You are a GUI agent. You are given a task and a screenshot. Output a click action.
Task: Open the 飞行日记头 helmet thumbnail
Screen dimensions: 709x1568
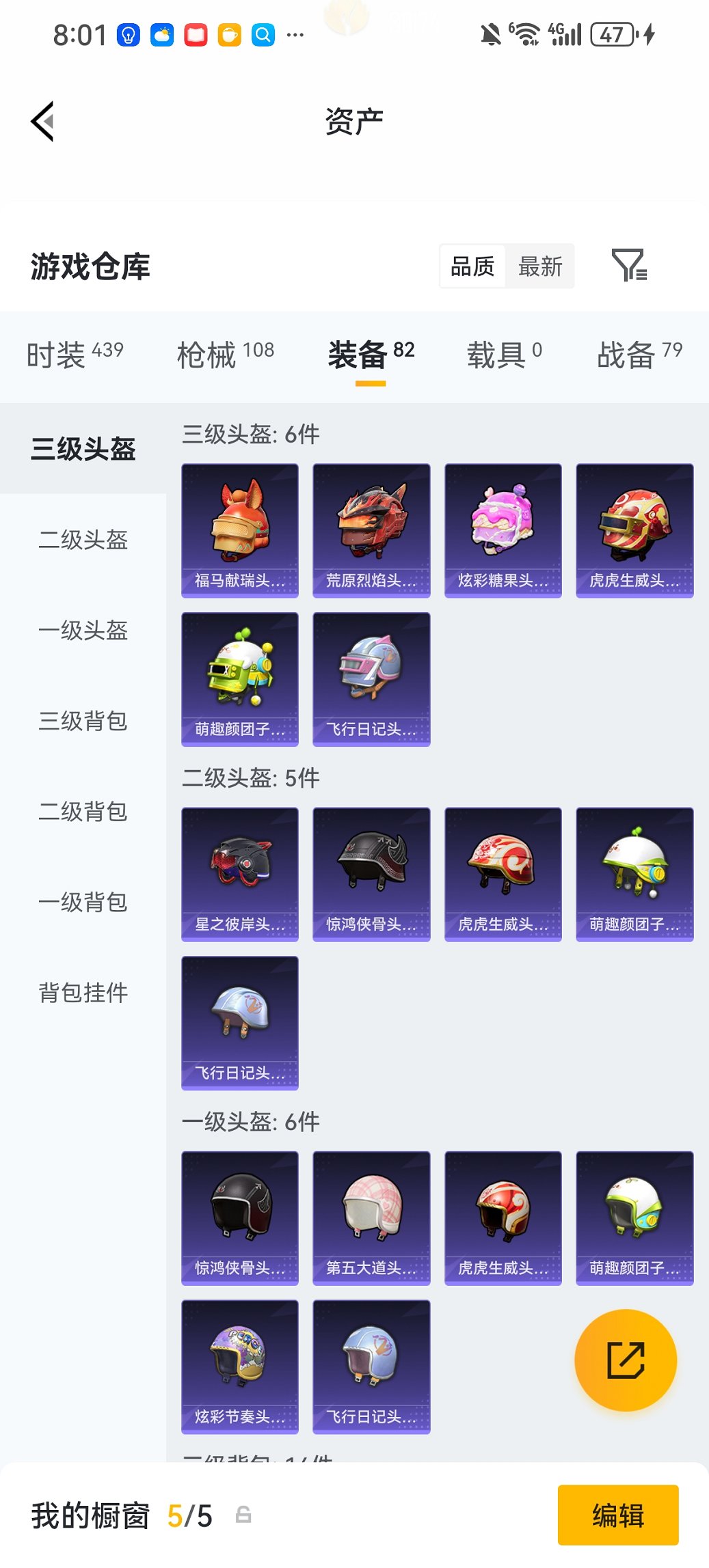coord(371,679)
